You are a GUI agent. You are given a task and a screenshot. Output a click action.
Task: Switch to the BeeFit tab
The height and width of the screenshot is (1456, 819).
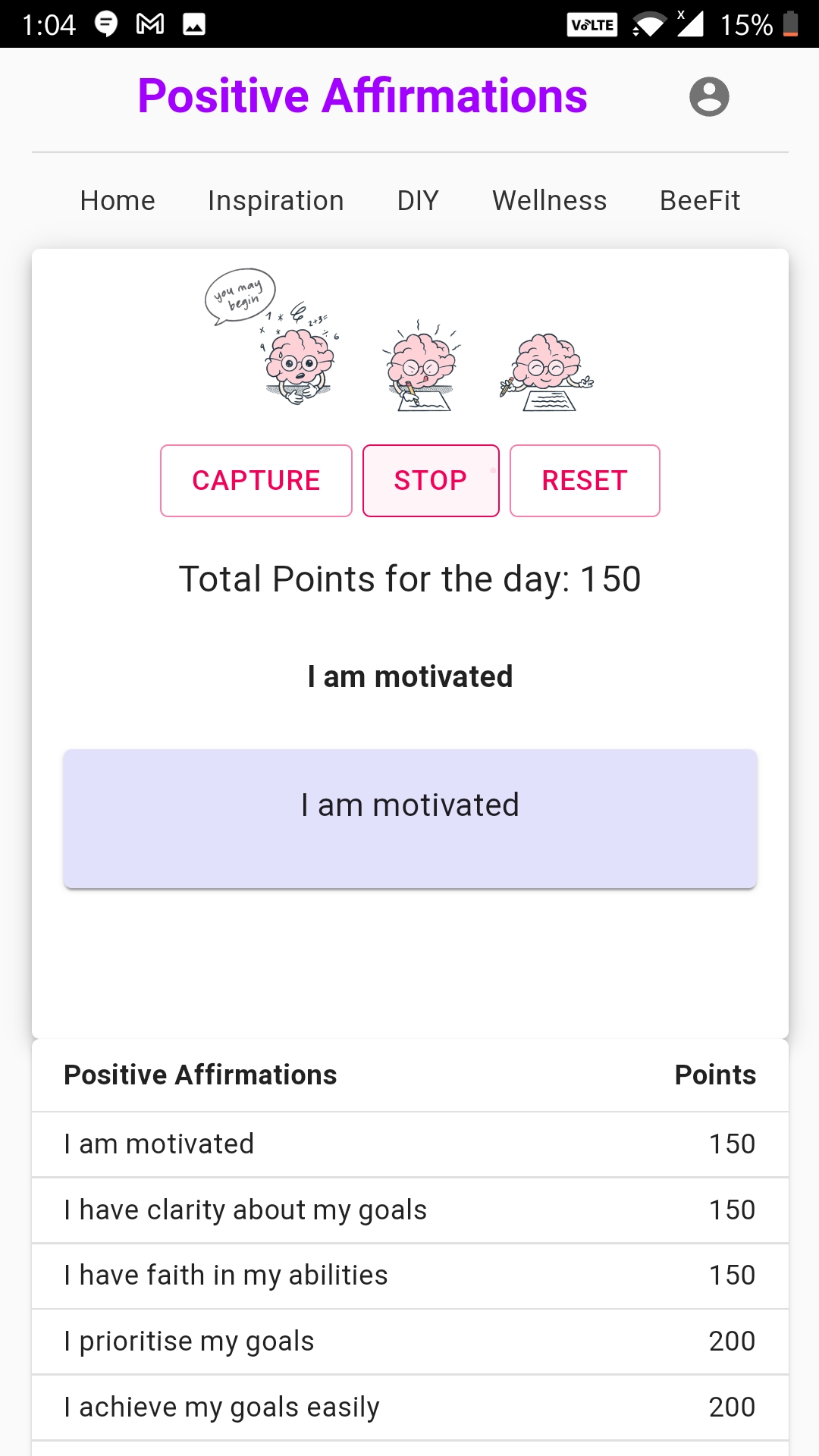[x=700, y=201]
